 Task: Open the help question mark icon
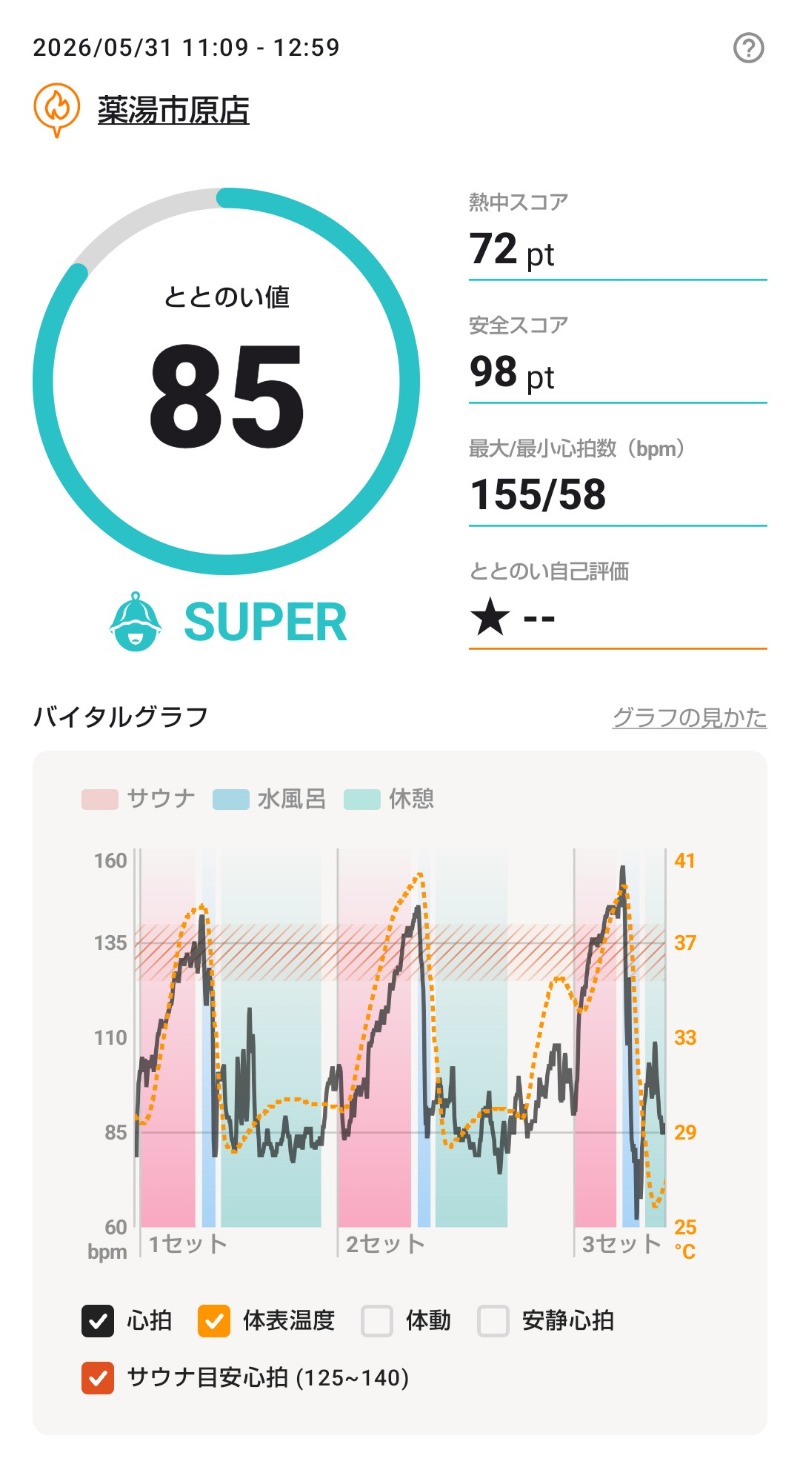coord(749,48)
